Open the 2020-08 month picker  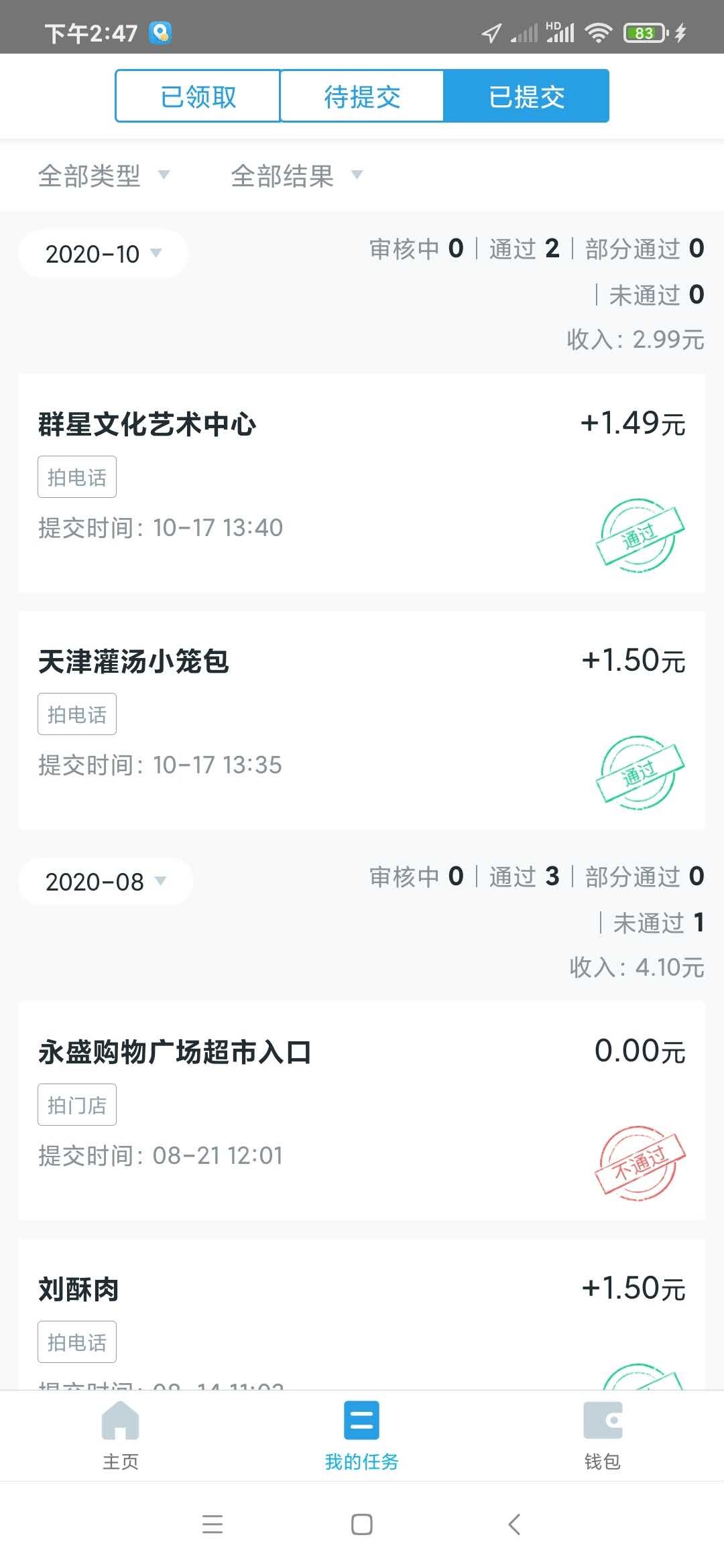point(105,882)
